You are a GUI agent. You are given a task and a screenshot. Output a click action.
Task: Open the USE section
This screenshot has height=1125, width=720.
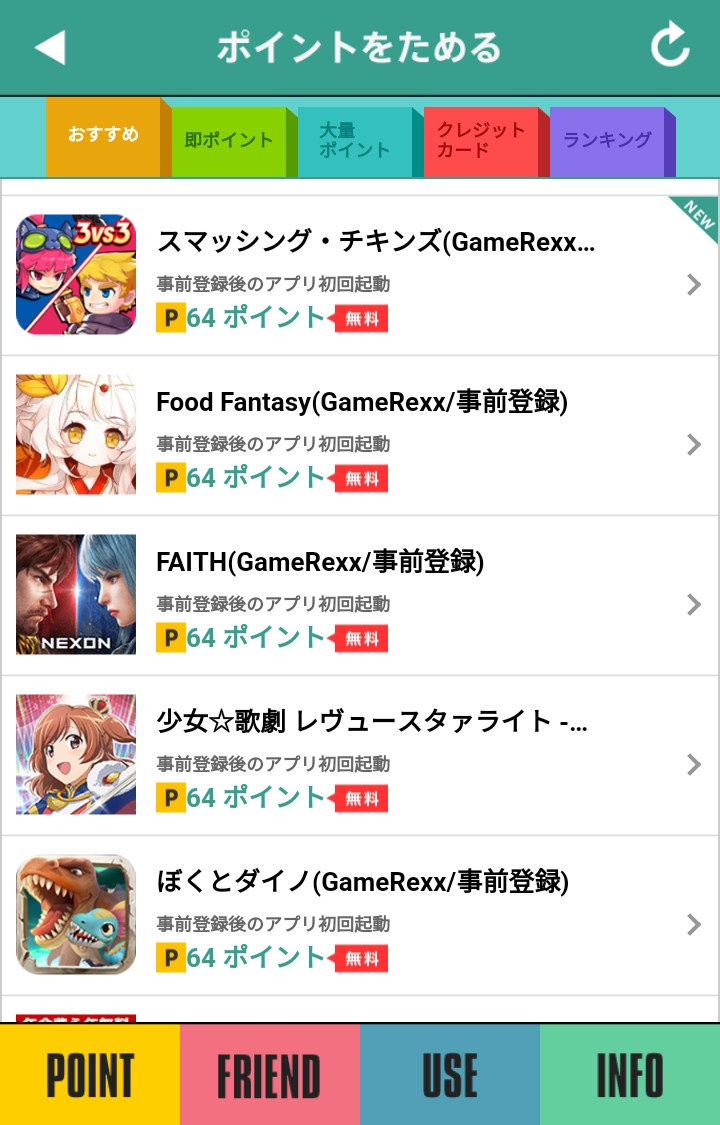coord(450,1075)
